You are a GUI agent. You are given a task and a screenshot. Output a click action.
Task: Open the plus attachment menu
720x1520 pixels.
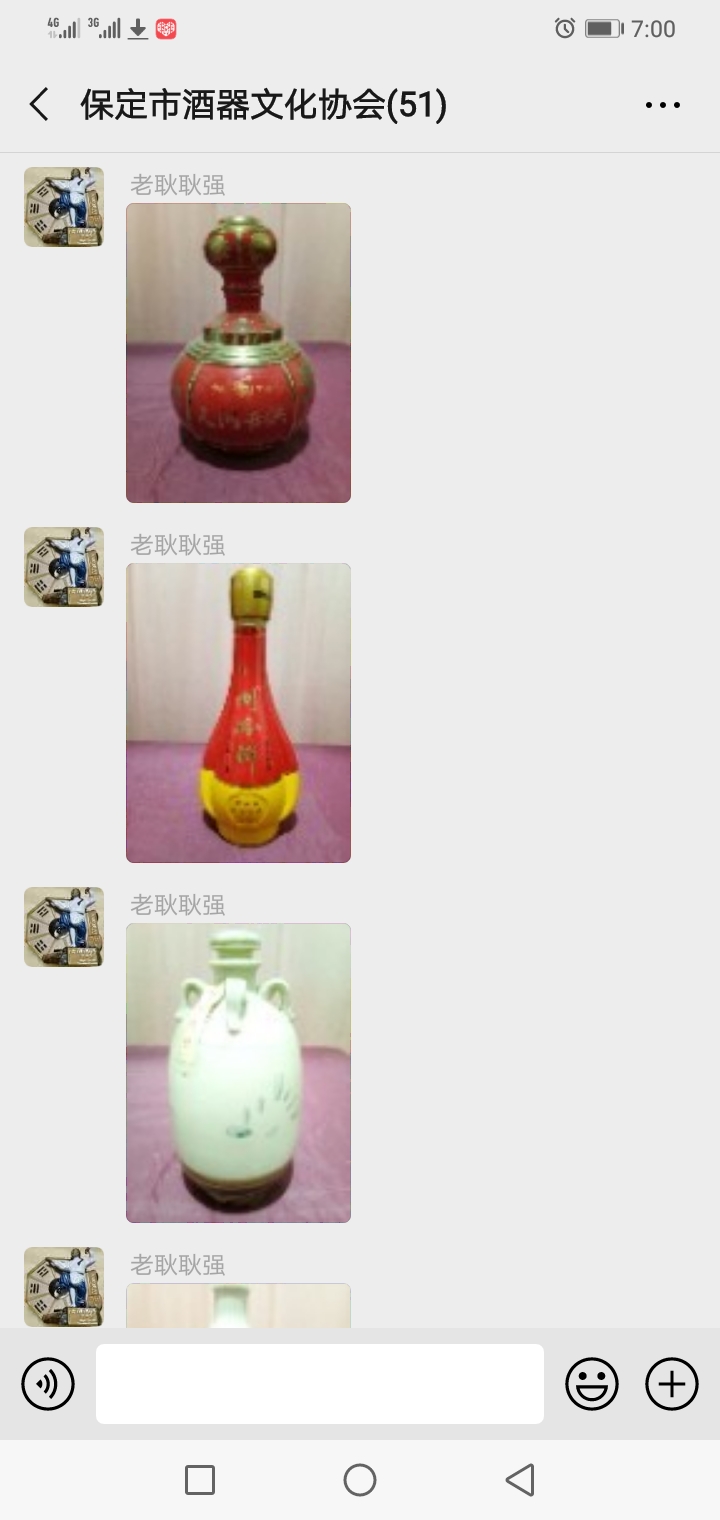coord(672,1384)
